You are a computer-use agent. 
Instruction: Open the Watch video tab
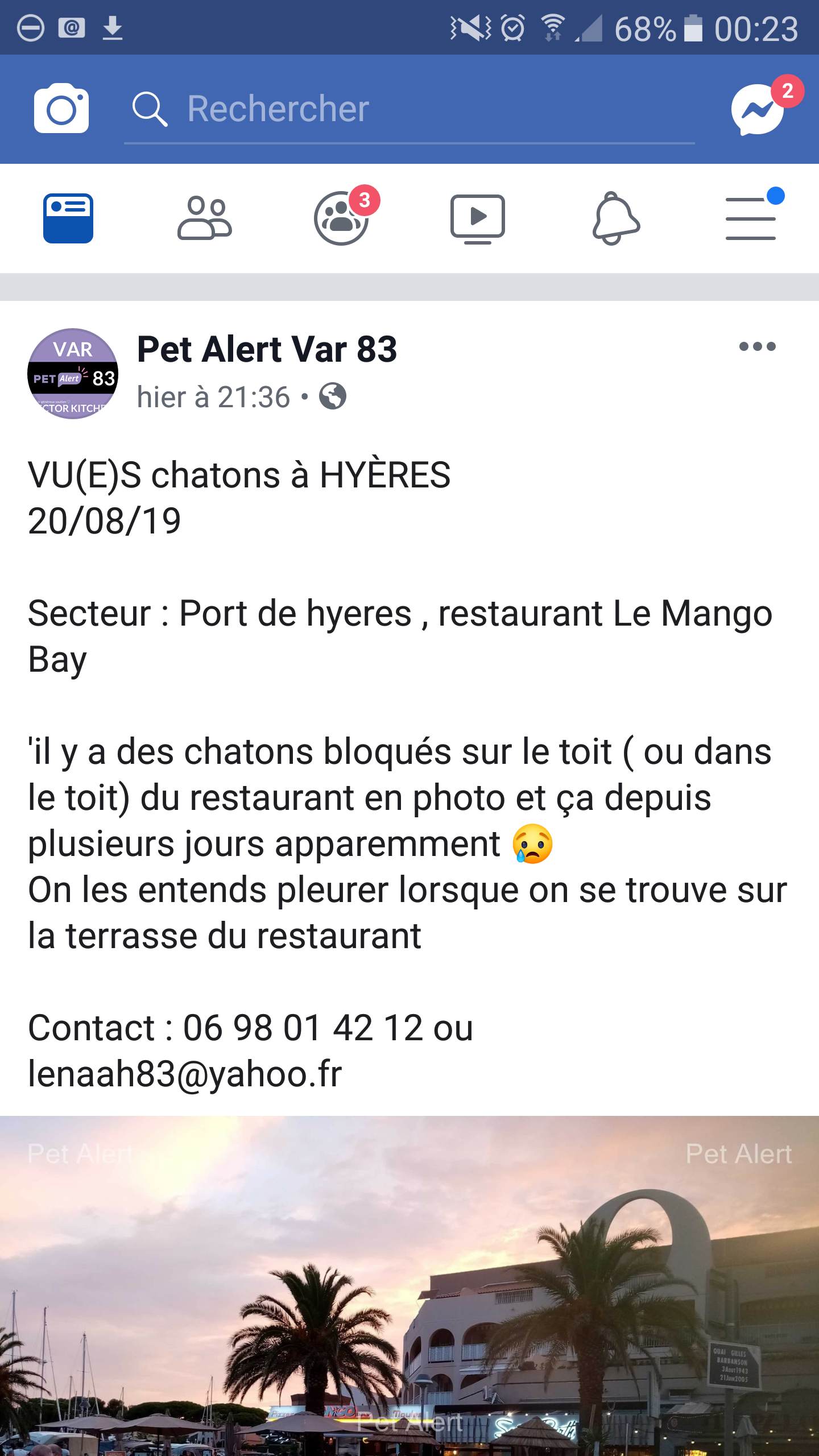coord(478,218)
